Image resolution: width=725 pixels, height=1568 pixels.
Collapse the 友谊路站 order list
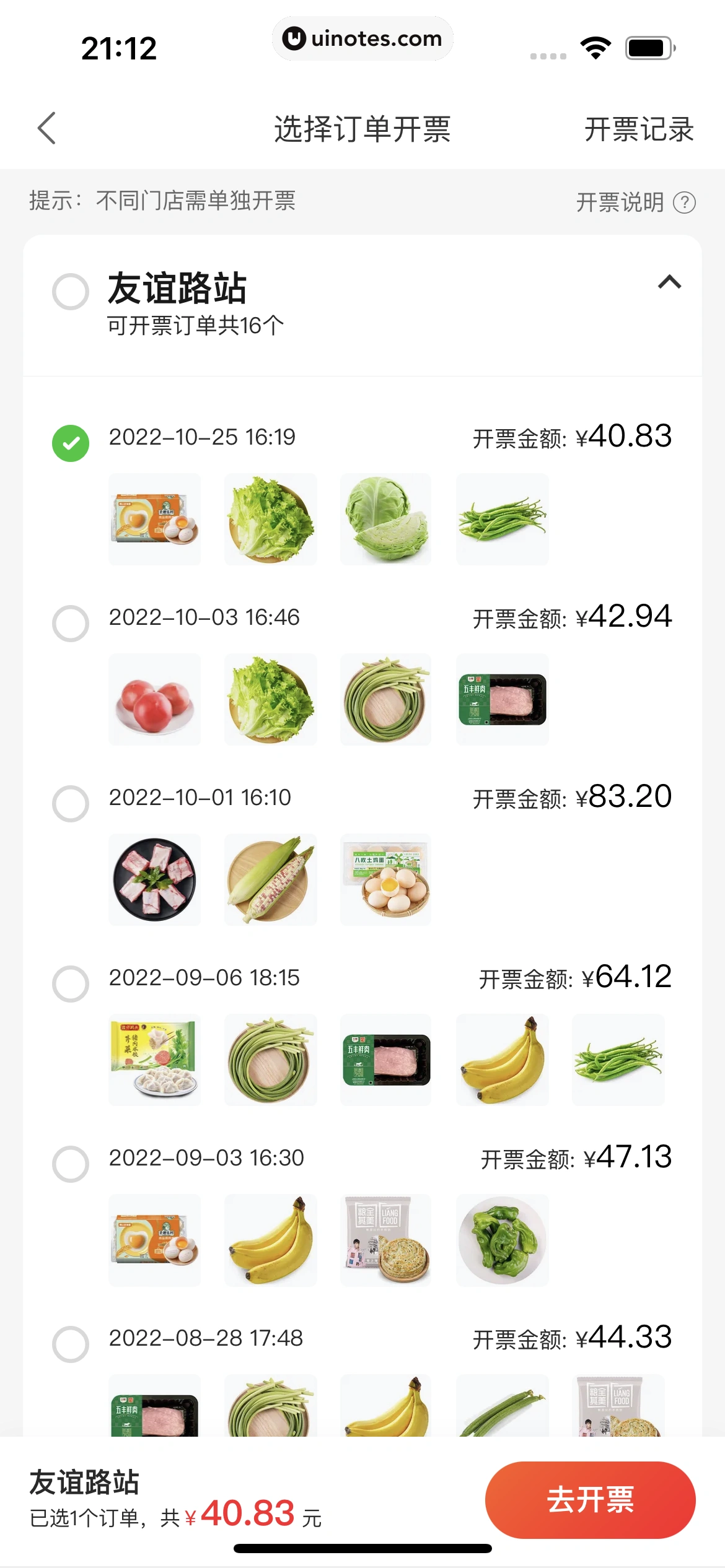tap(669, 282)
